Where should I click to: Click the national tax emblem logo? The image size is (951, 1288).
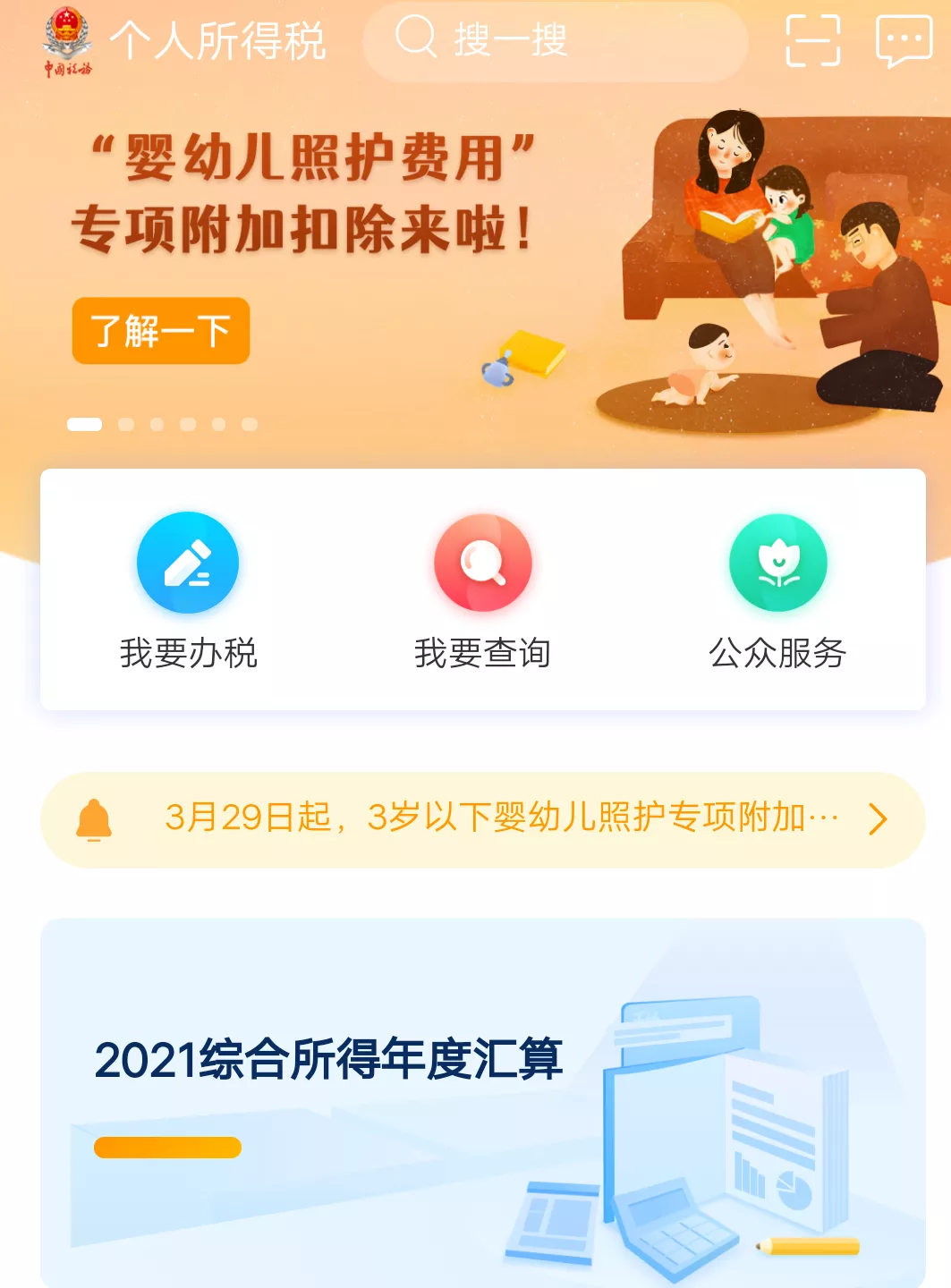click(x=66, y=39)
